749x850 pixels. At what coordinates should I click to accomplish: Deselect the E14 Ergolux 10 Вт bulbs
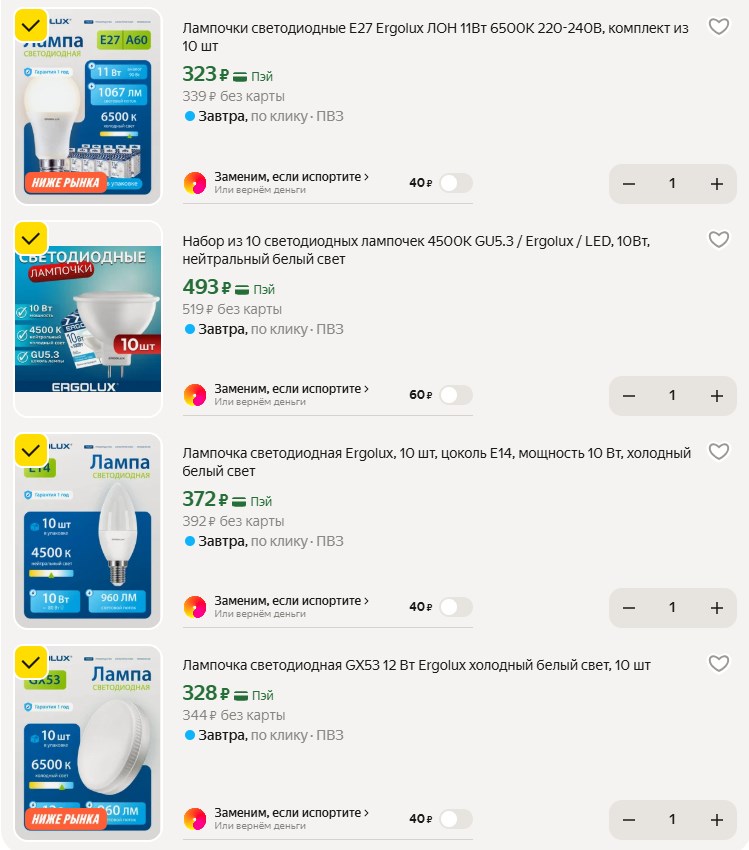pyautogui.click(x=32, y=450)
